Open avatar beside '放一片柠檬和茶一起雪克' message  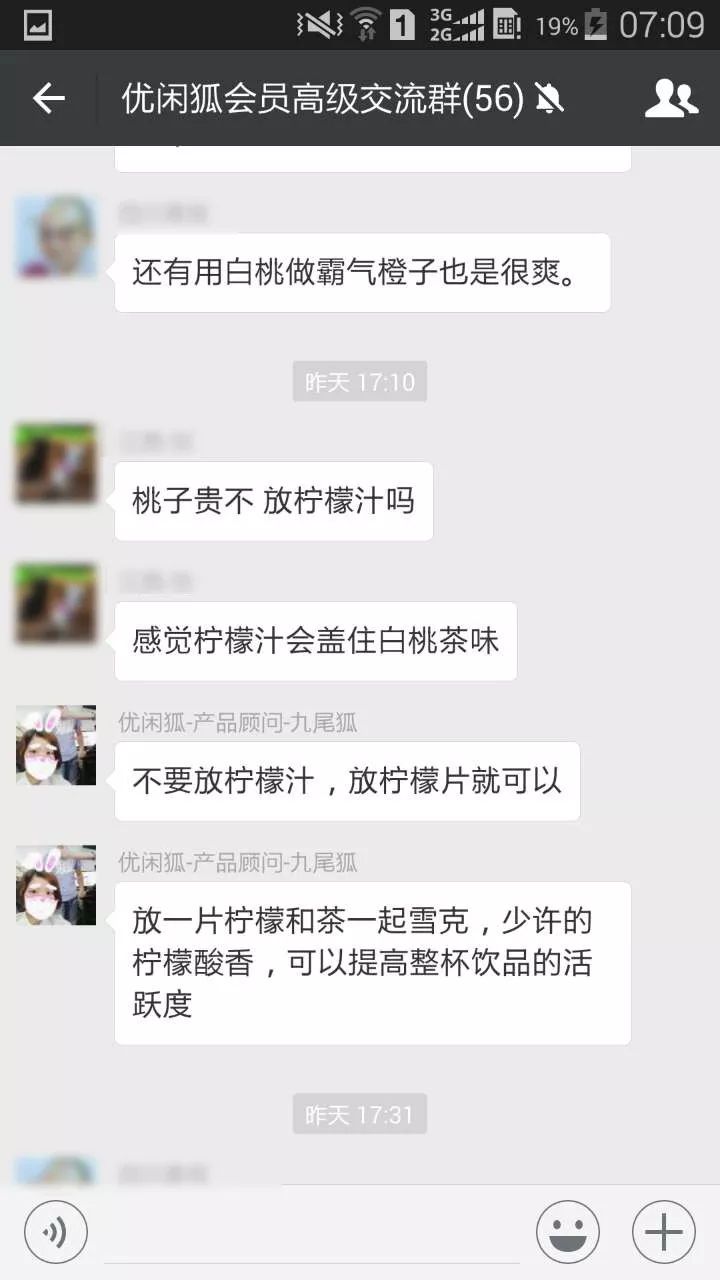tap(56, 885)
